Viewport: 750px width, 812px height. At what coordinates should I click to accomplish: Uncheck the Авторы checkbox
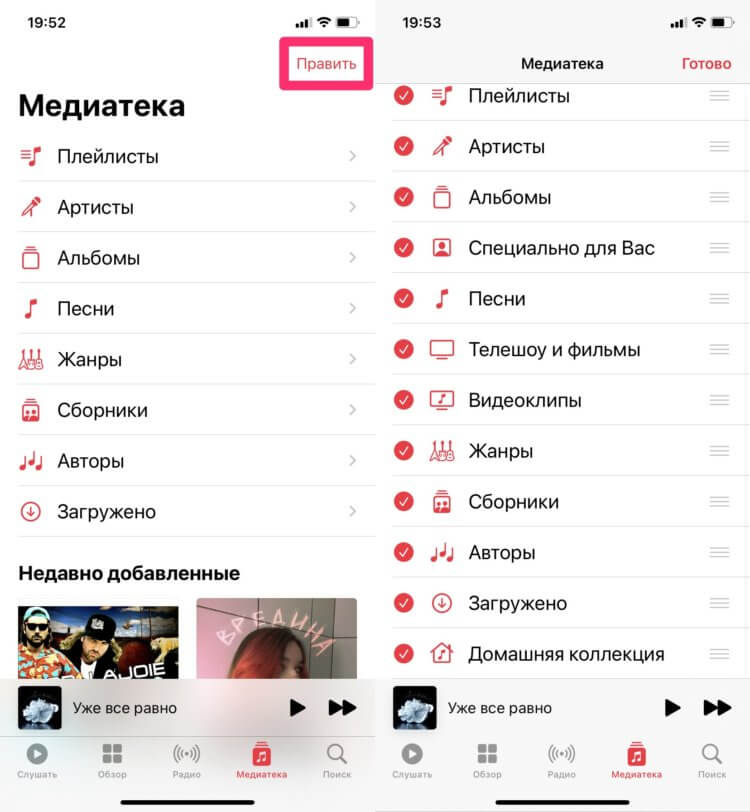pyautogui.click(x=404, y=552)
